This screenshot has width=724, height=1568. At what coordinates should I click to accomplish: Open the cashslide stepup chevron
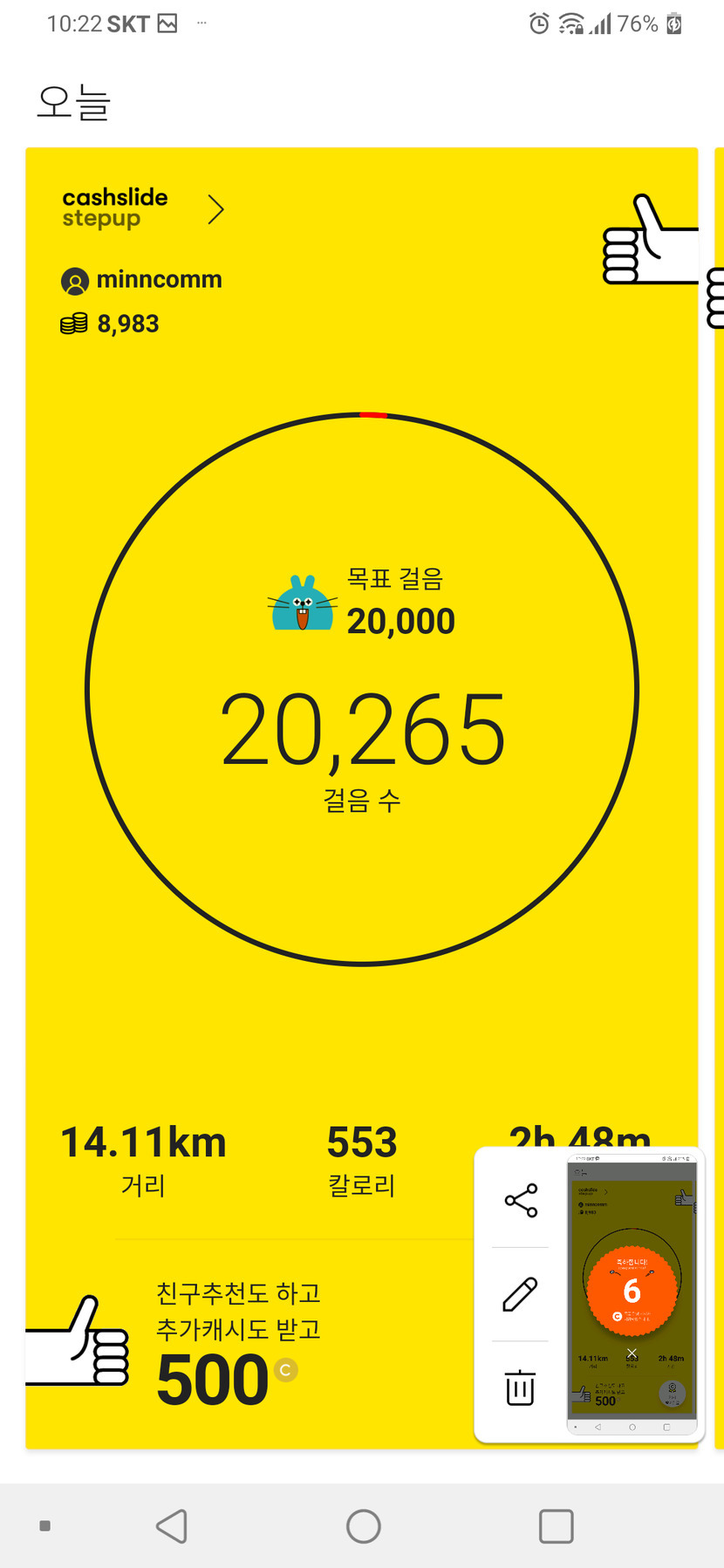pos(215,209)
